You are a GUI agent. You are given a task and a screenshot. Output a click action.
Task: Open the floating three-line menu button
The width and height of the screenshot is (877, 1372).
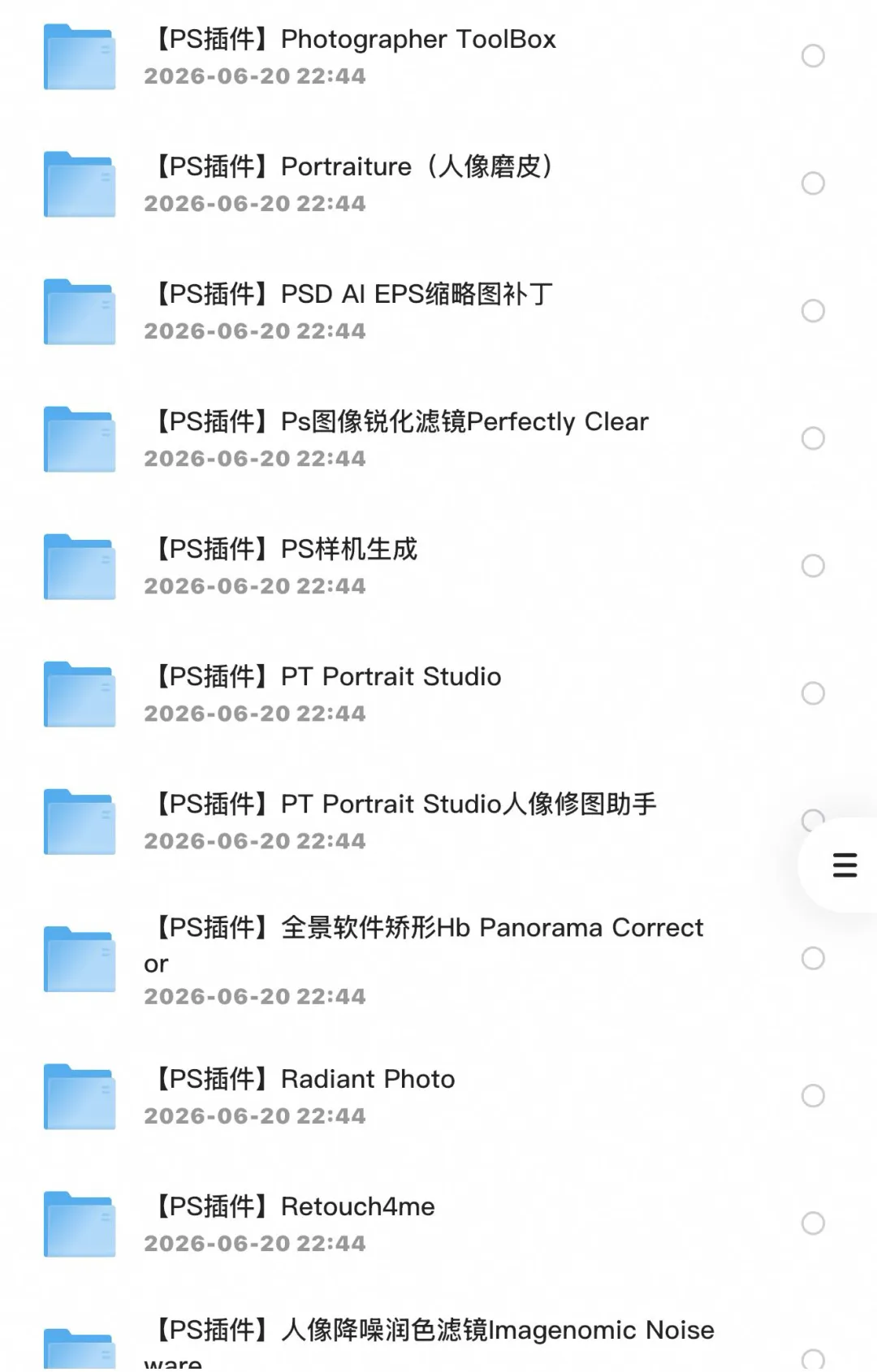coord(845,865)
